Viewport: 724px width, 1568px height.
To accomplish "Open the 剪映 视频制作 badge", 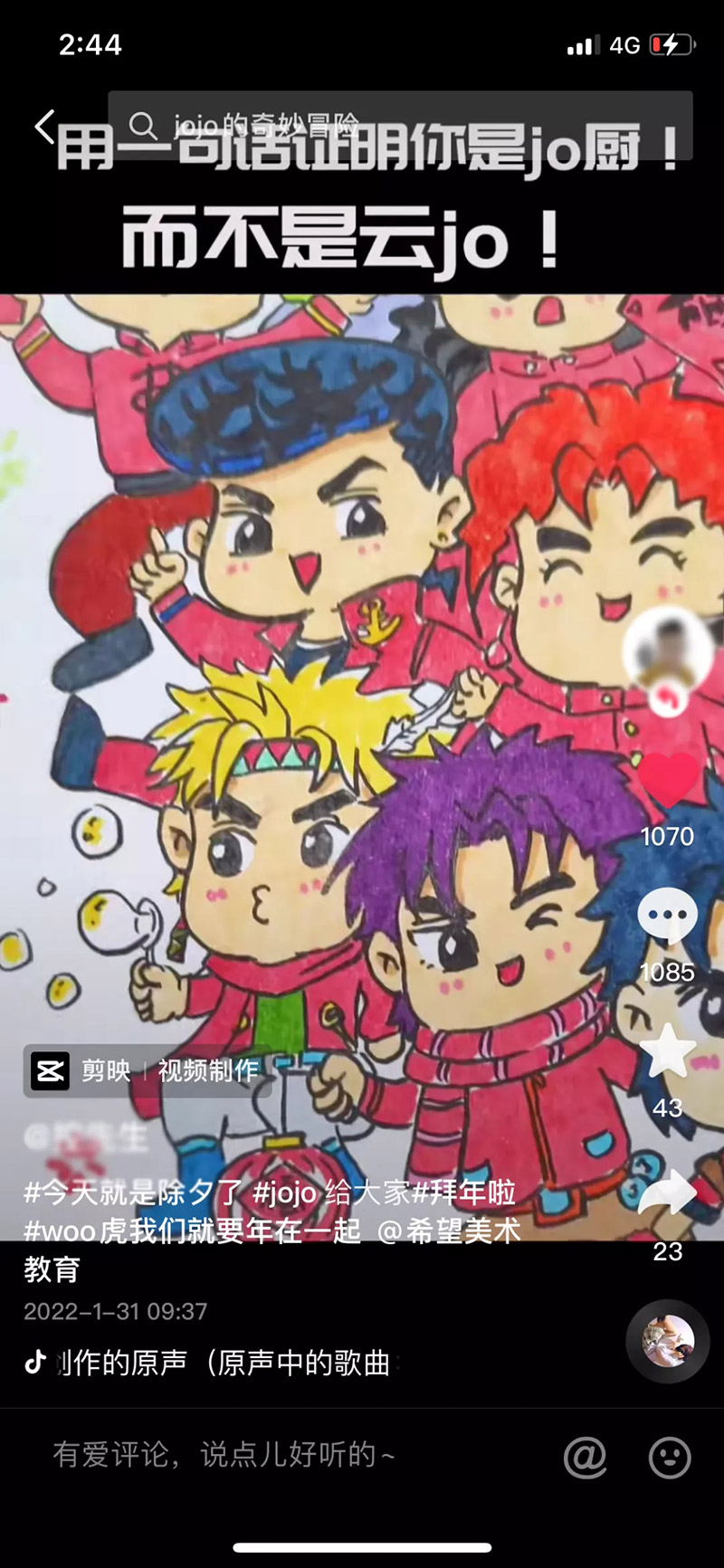I will tap(145, 1071).
